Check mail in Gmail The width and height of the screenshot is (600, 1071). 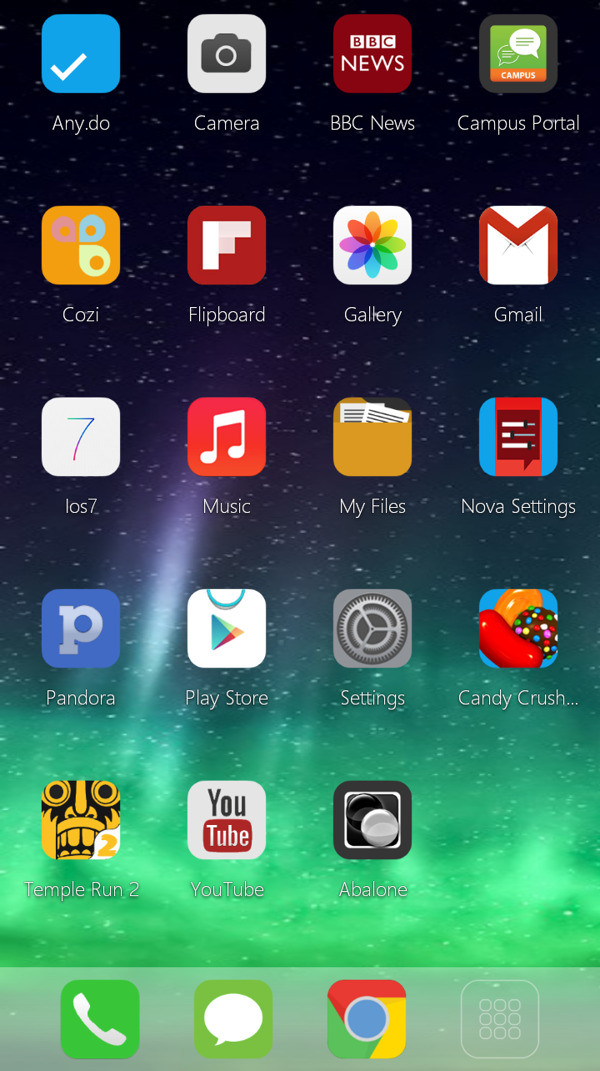(518, 245)
